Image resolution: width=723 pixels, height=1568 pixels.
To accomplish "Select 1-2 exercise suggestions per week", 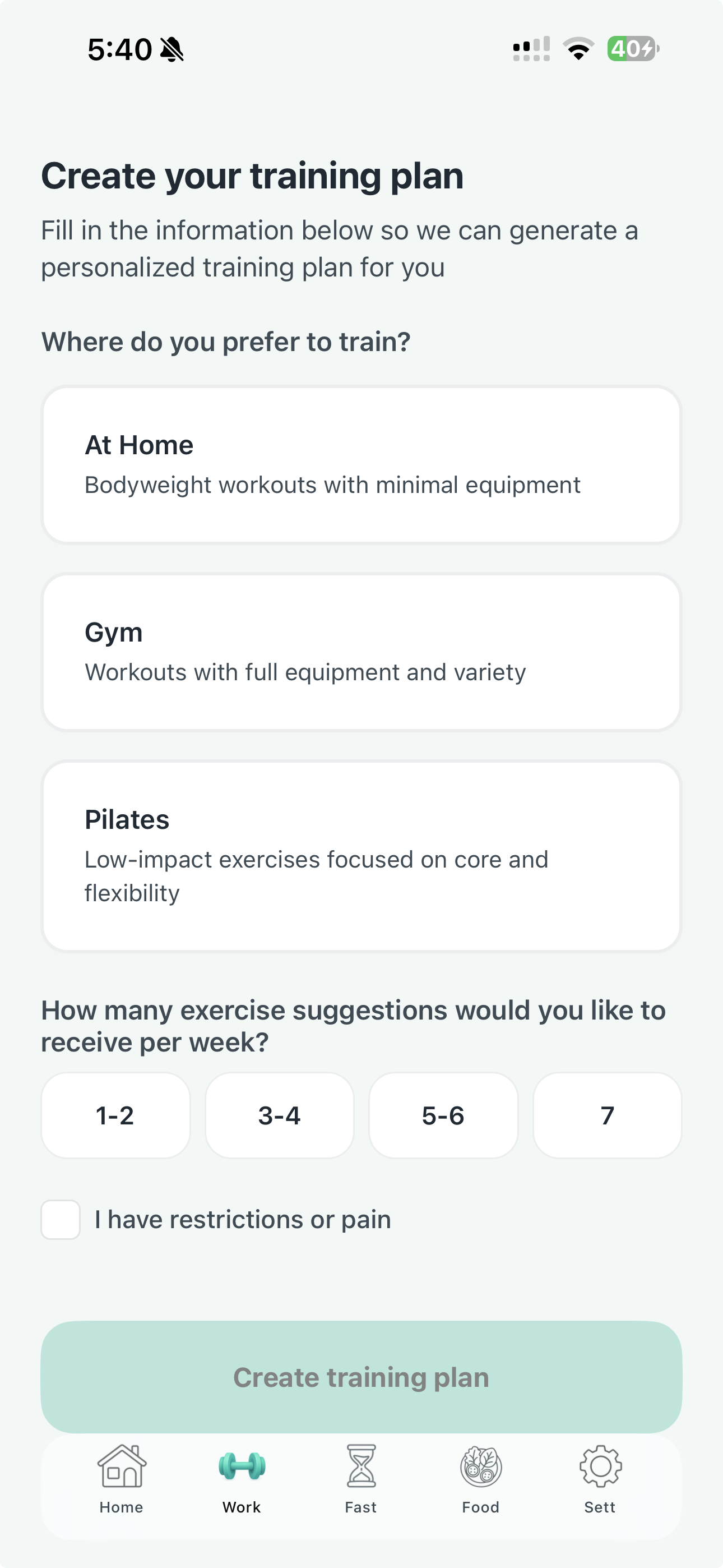I will click(x=115, y=1115).
